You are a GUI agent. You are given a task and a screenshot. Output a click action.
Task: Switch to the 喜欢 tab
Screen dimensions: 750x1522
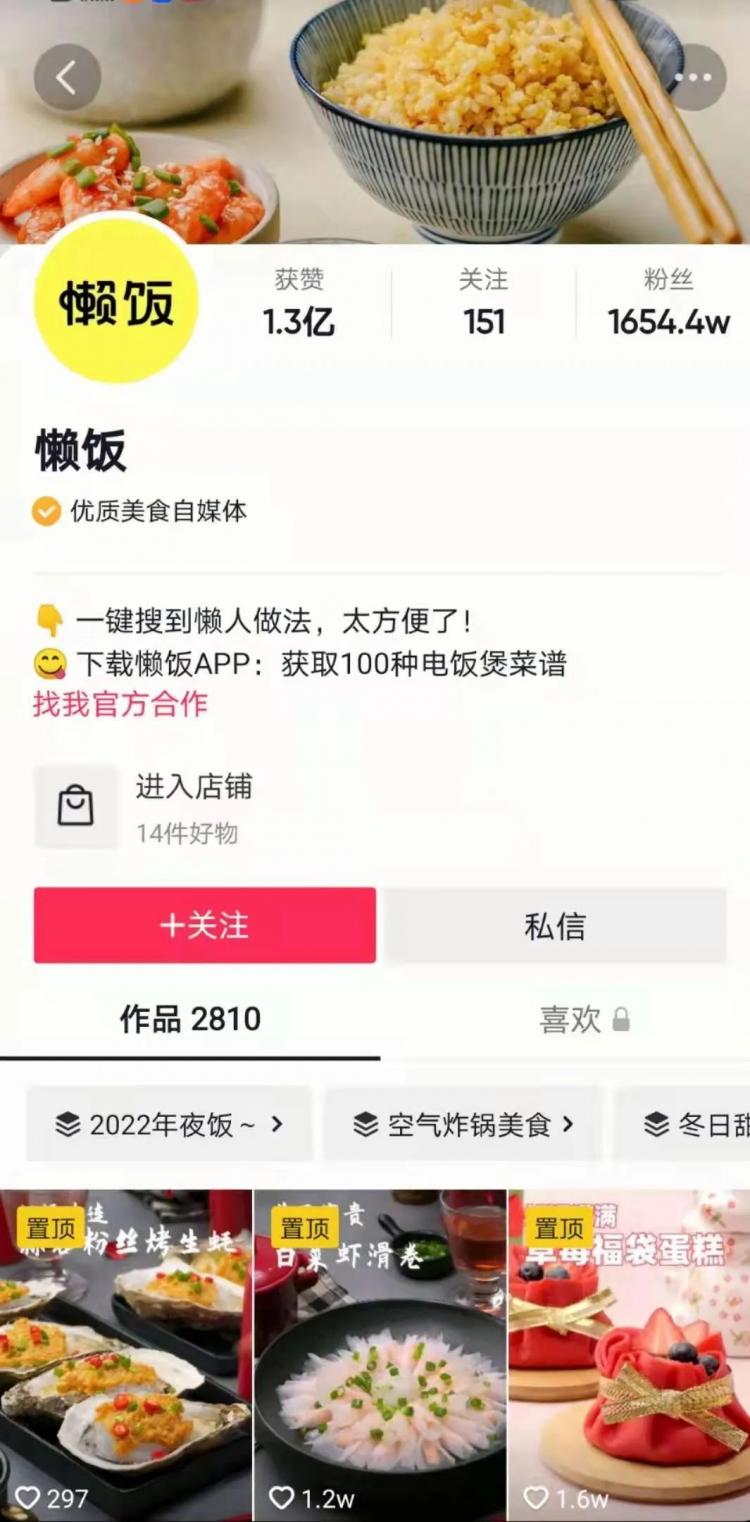584,1019
